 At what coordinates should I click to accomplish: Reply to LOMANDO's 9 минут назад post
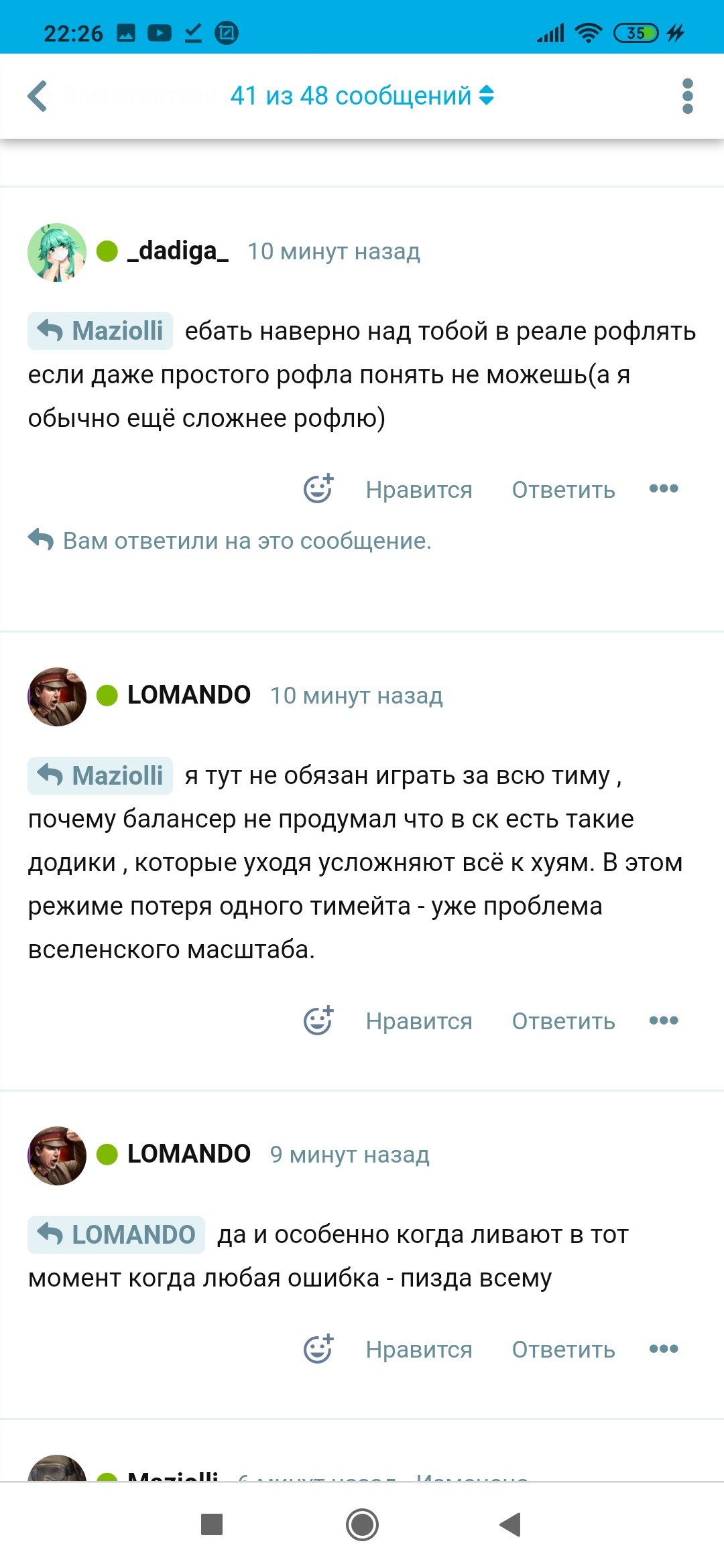point(563,1350)
